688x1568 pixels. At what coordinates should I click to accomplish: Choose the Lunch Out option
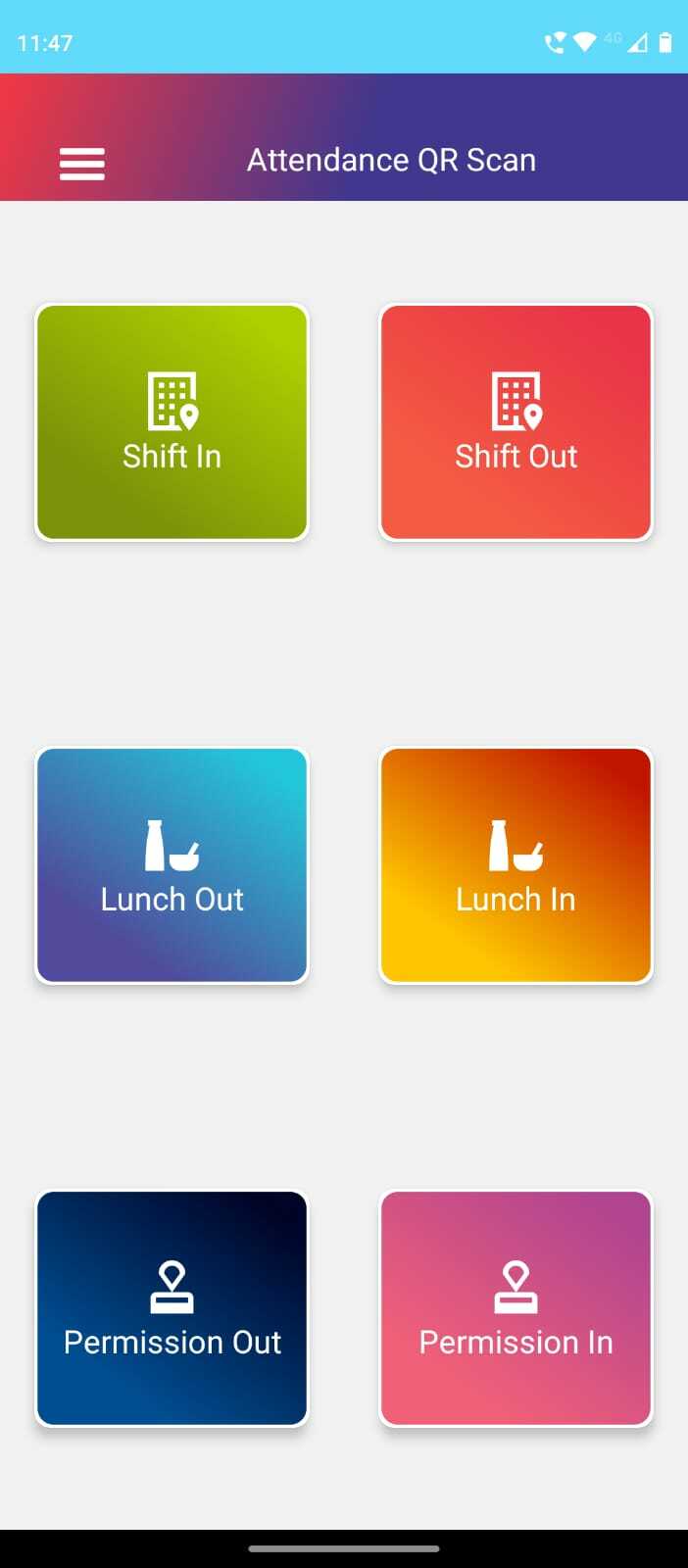click(172, 865)
